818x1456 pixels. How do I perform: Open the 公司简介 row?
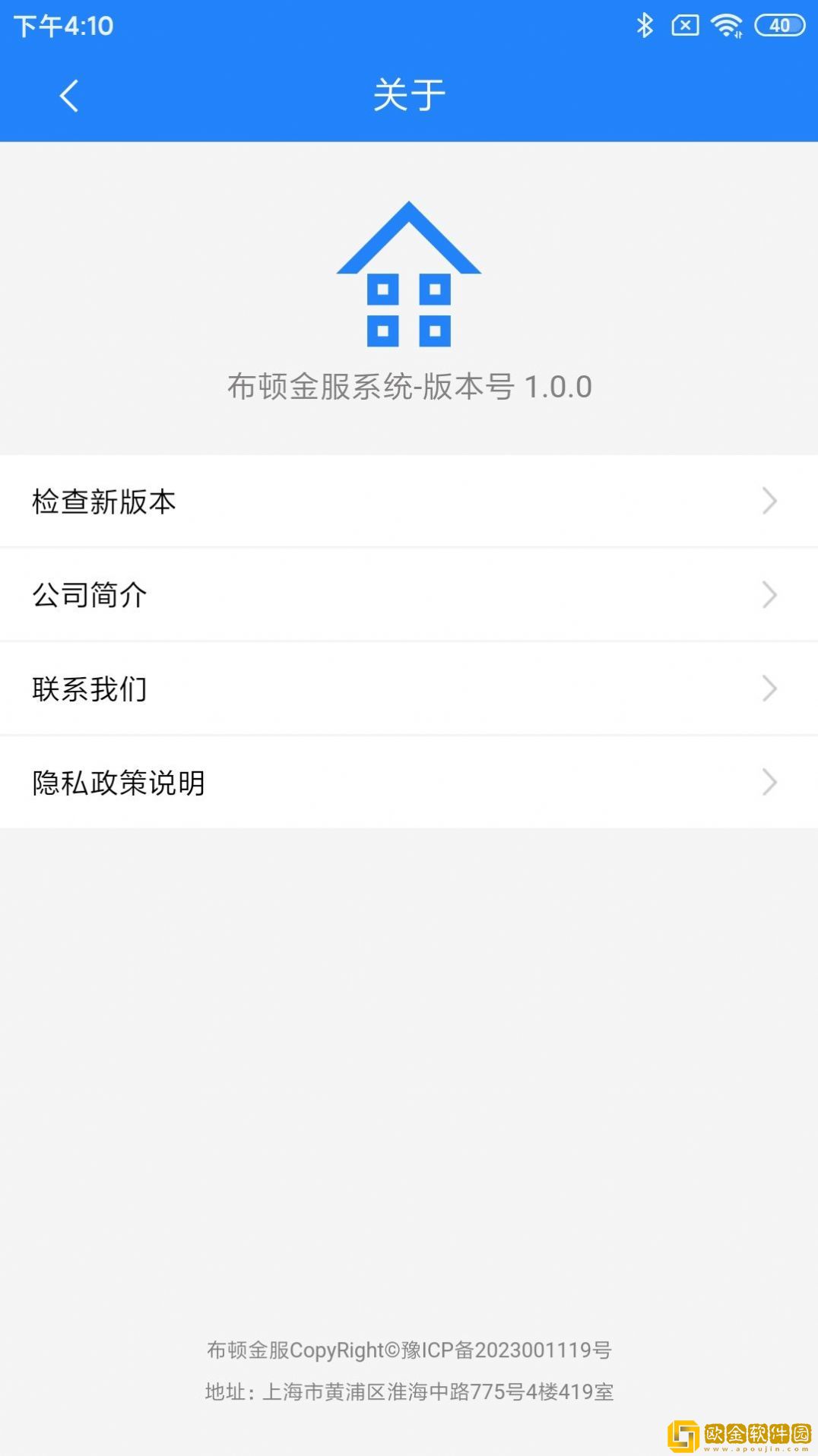pyautogui.click(x=408, y=595)
